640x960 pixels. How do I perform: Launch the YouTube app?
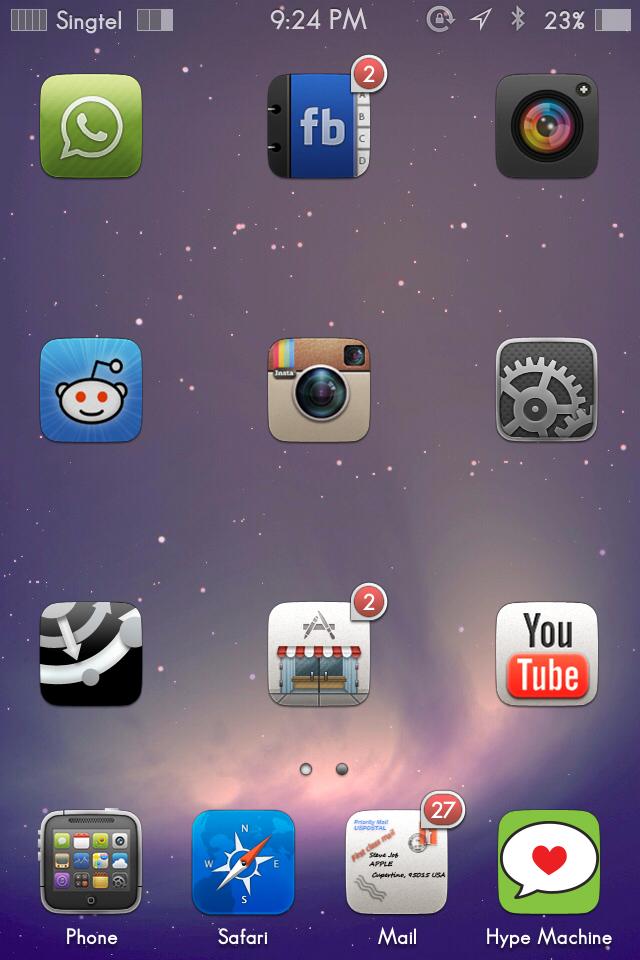pos(547,654)
